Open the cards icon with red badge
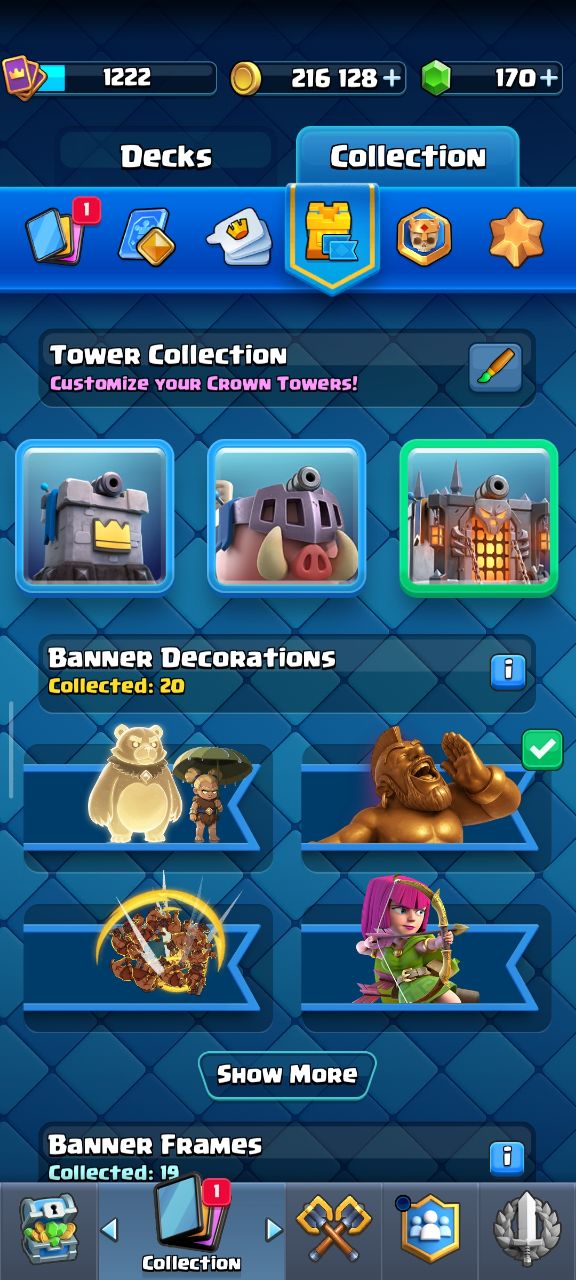 pos(62,232)
